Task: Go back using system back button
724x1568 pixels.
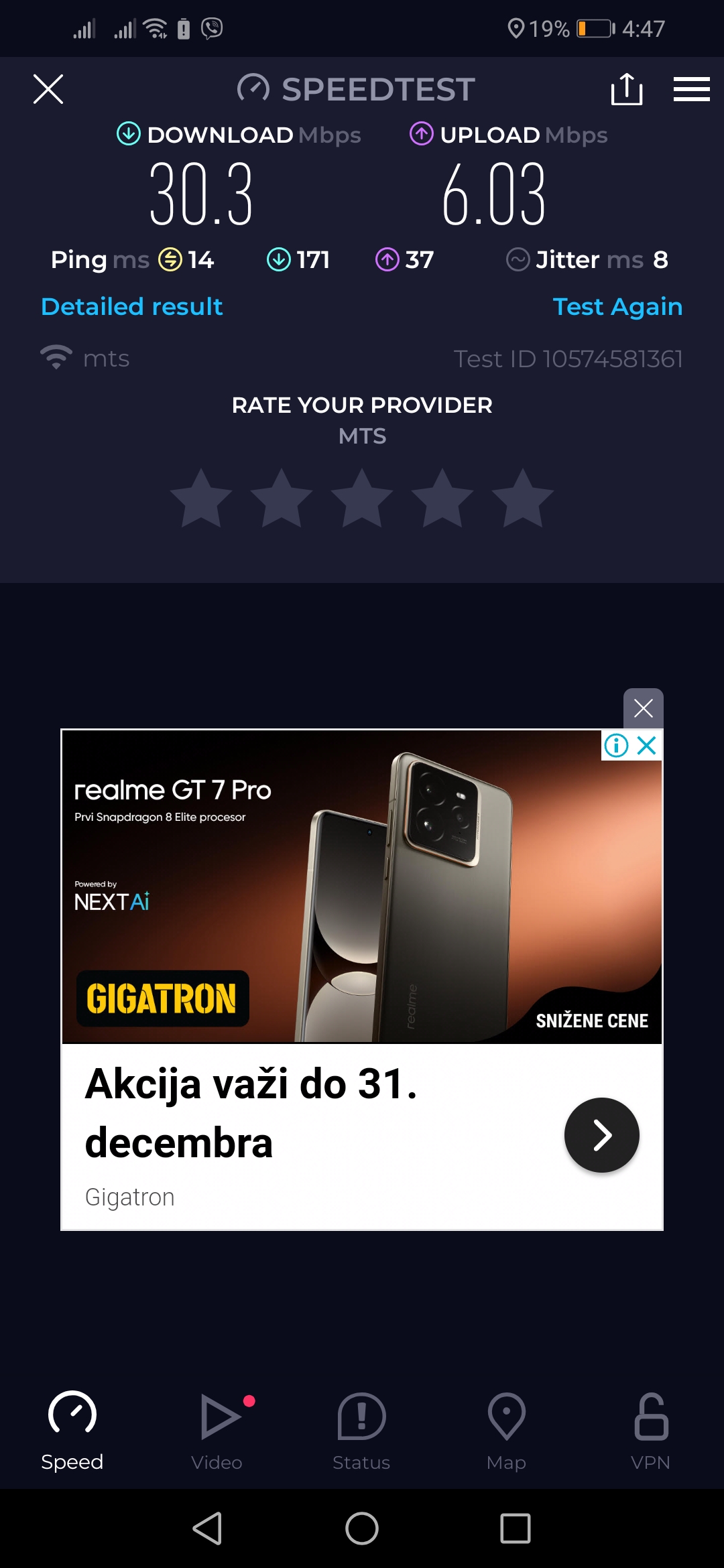Action: pyautogui.click(x=208, y=1528)
